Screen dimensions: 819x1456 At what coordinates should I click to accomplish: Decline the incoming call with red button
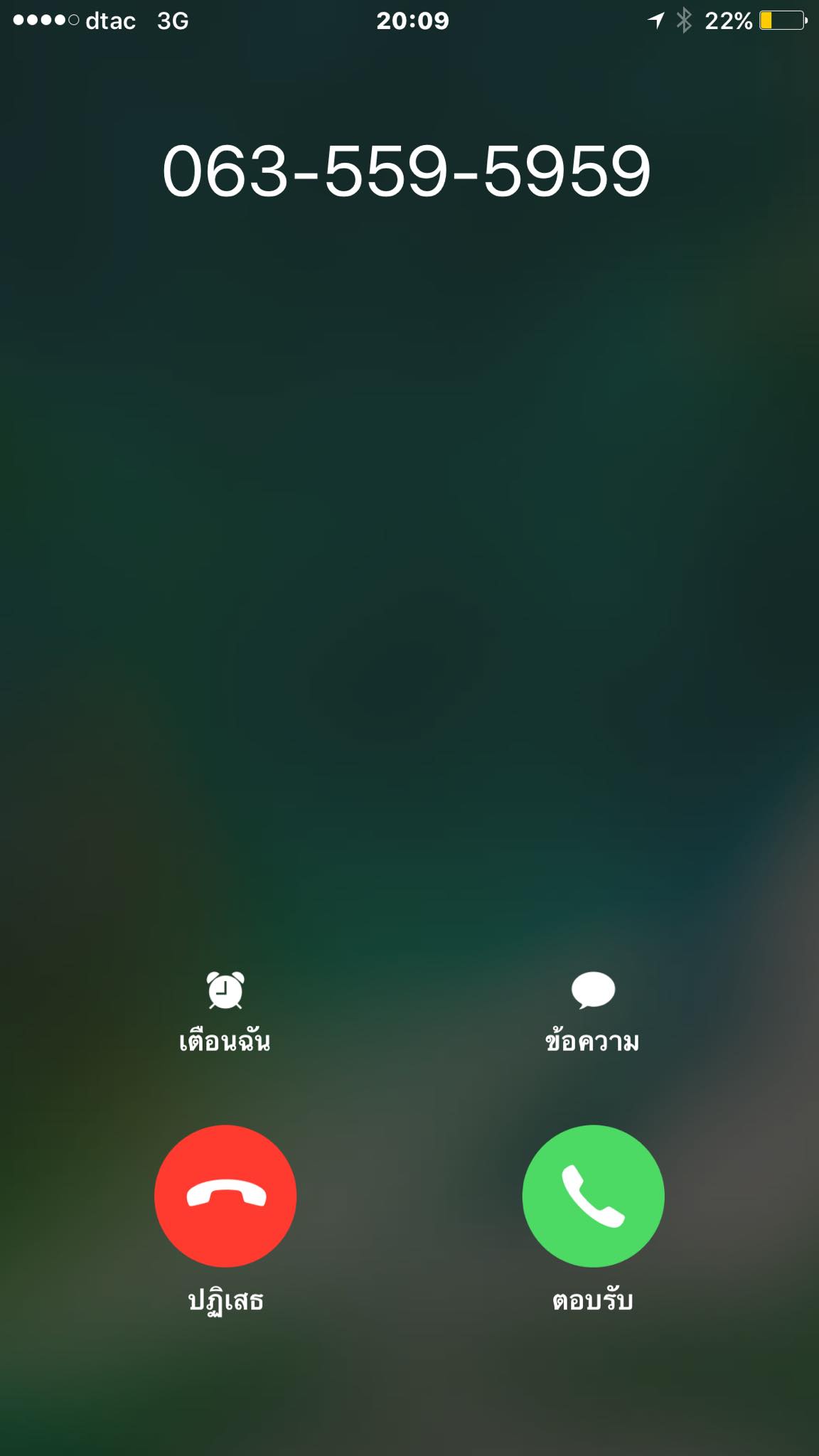[x=225, y=1196]
